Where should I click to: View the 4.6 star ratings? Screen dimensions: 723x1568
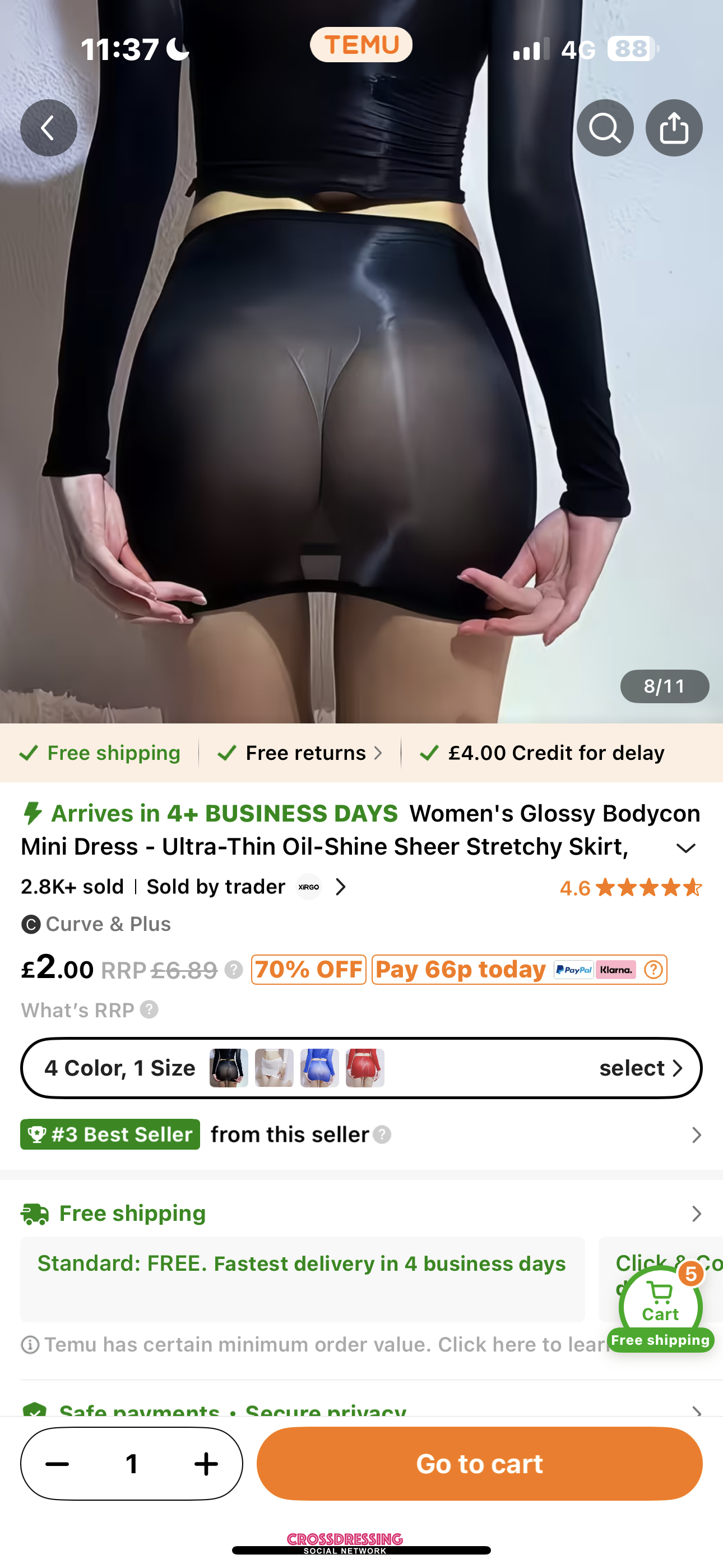(x=631, y=888)
